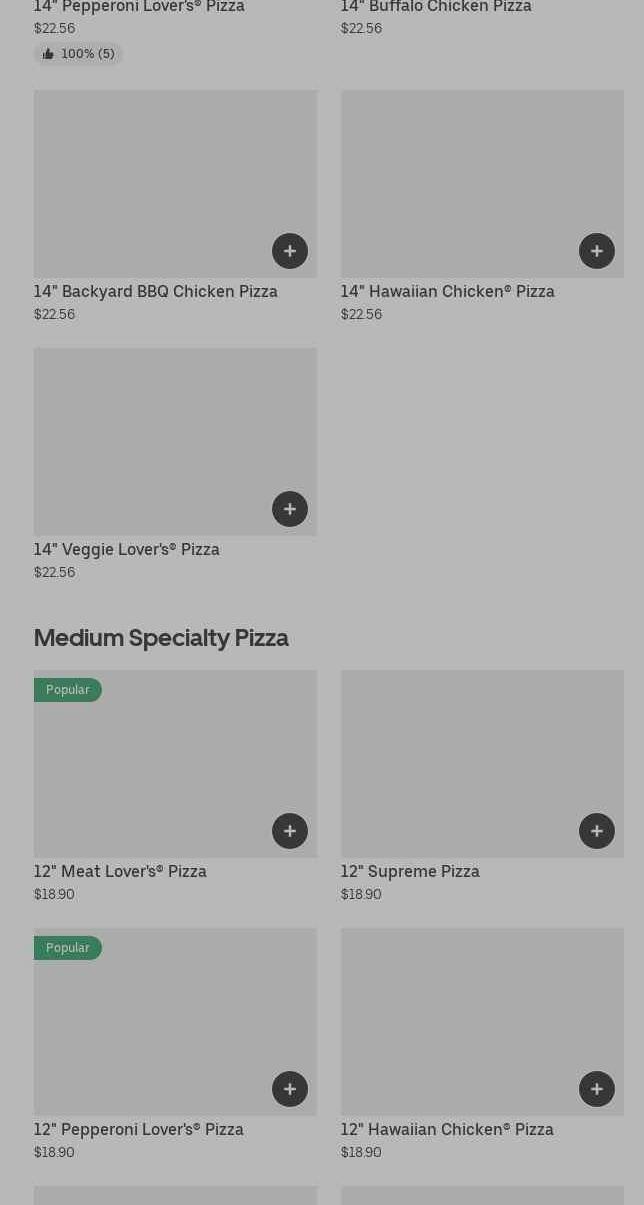Open the 12" Supreme Pizza item
The height and width of the screenshot is (1205, 644).
tap(410, 871)
